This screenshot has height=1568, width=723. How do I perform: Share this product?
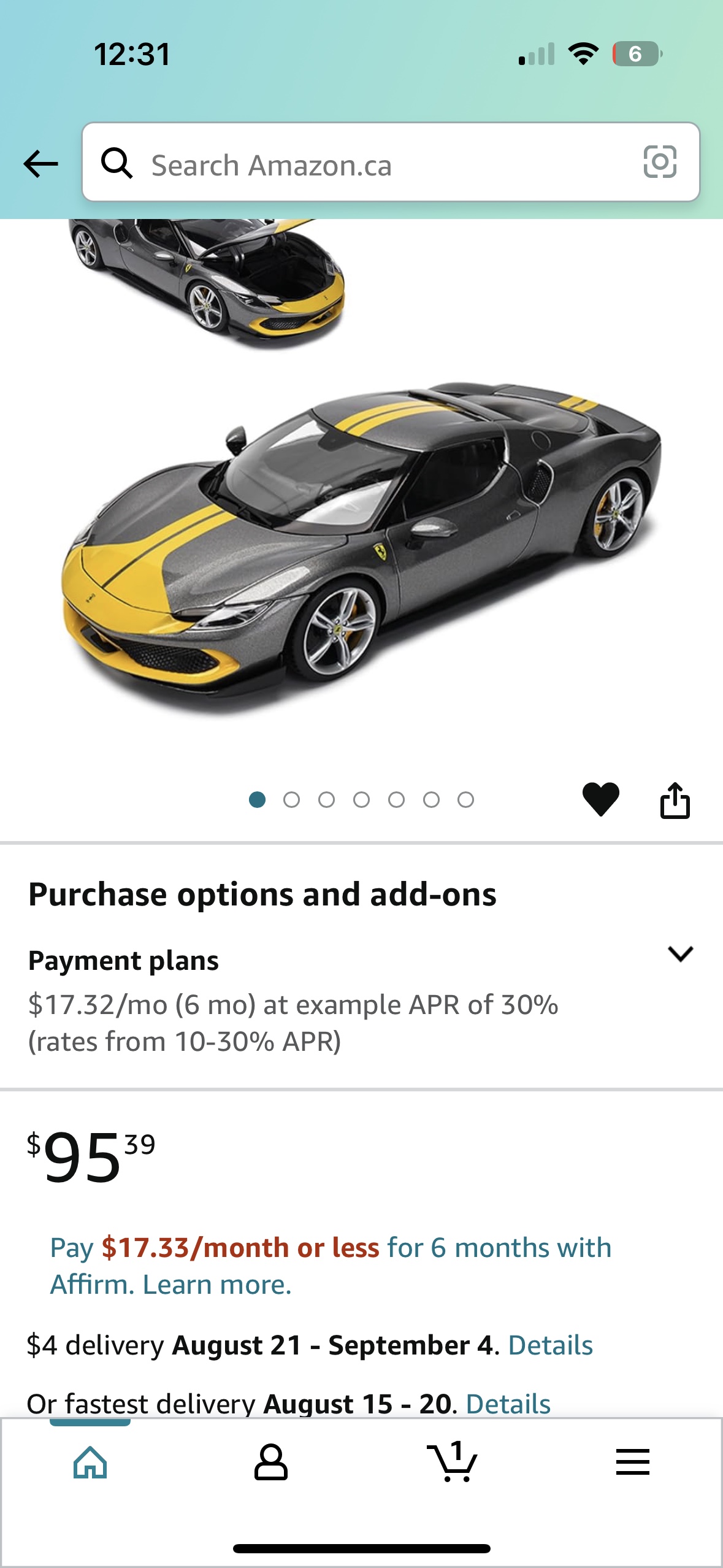675,801
